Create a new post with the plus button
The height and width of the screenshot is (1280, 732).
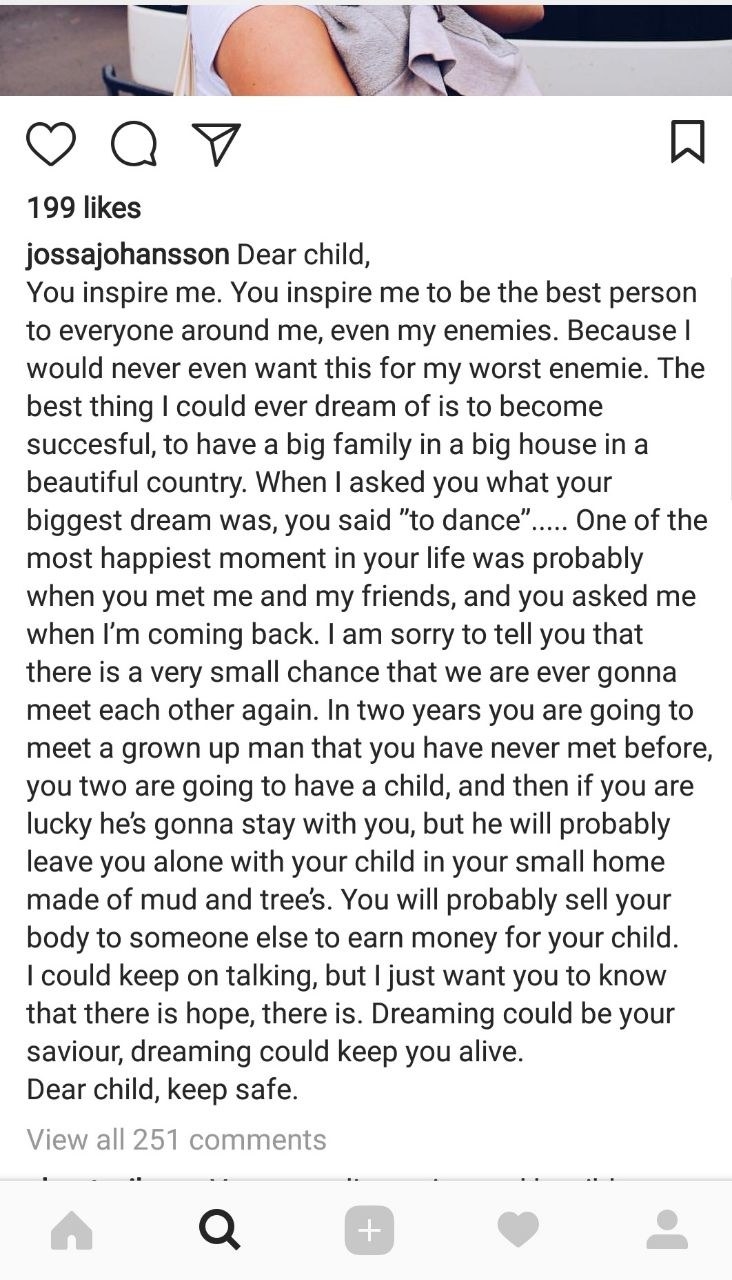(x=369, y=1230)
